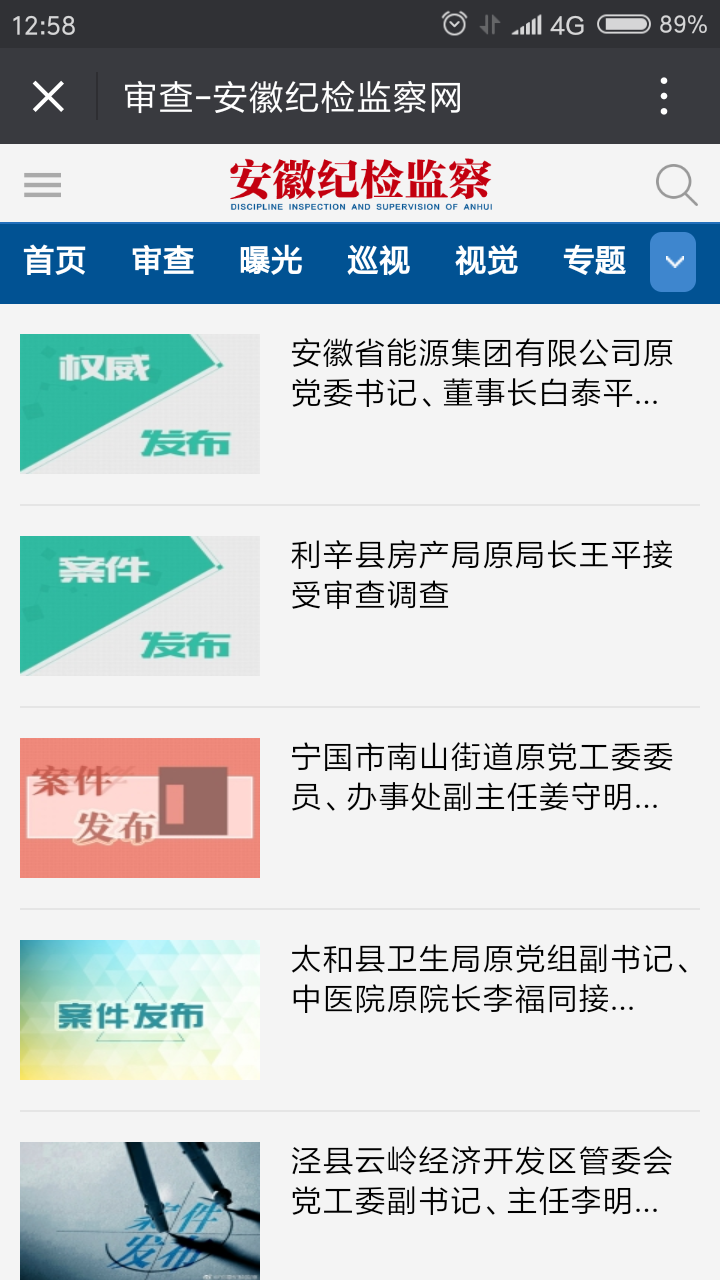Read the 利辛县房产局原局长王平 article
720x1280 pixels.
pos(482,575)
